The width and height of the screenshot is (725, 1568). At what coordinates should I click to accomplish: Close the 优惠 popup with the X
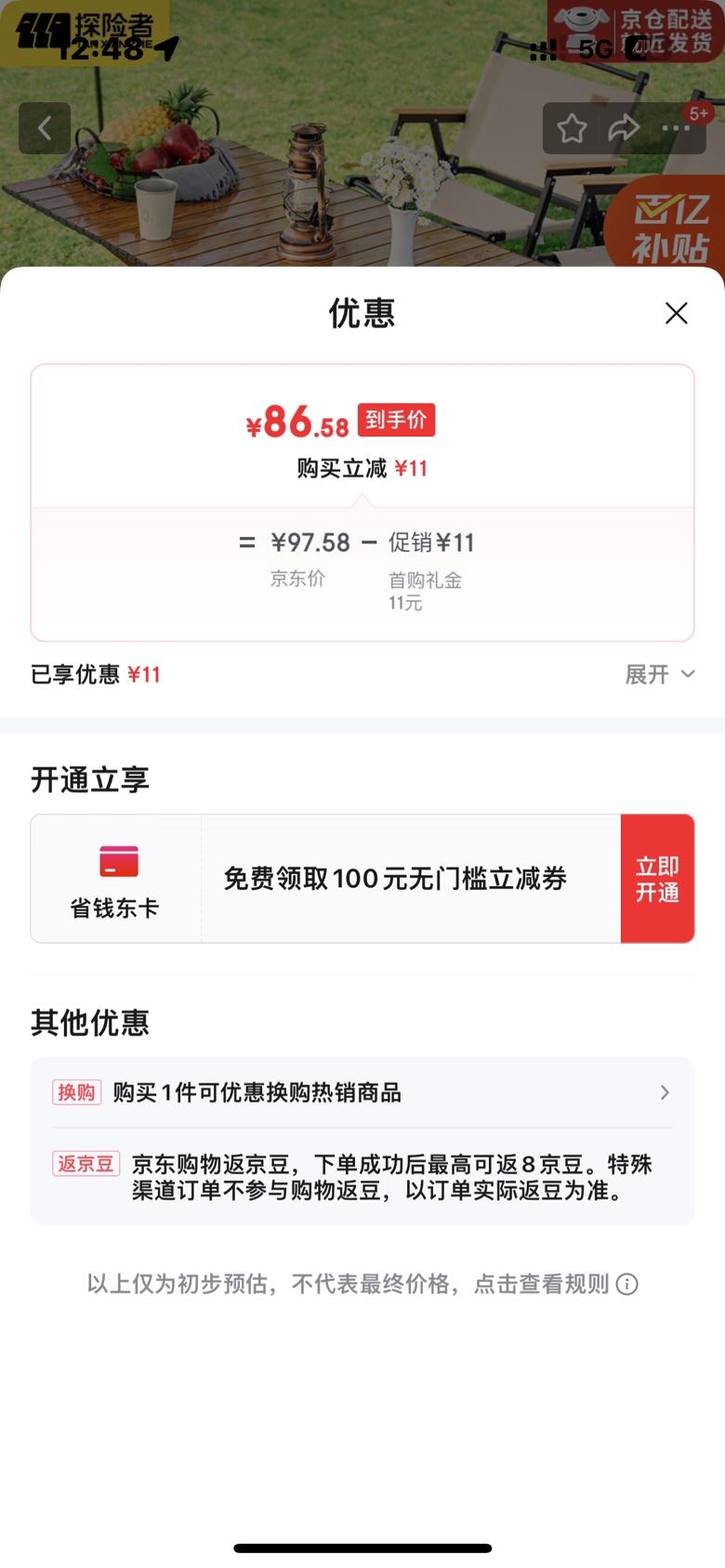(x=677, y=314)
